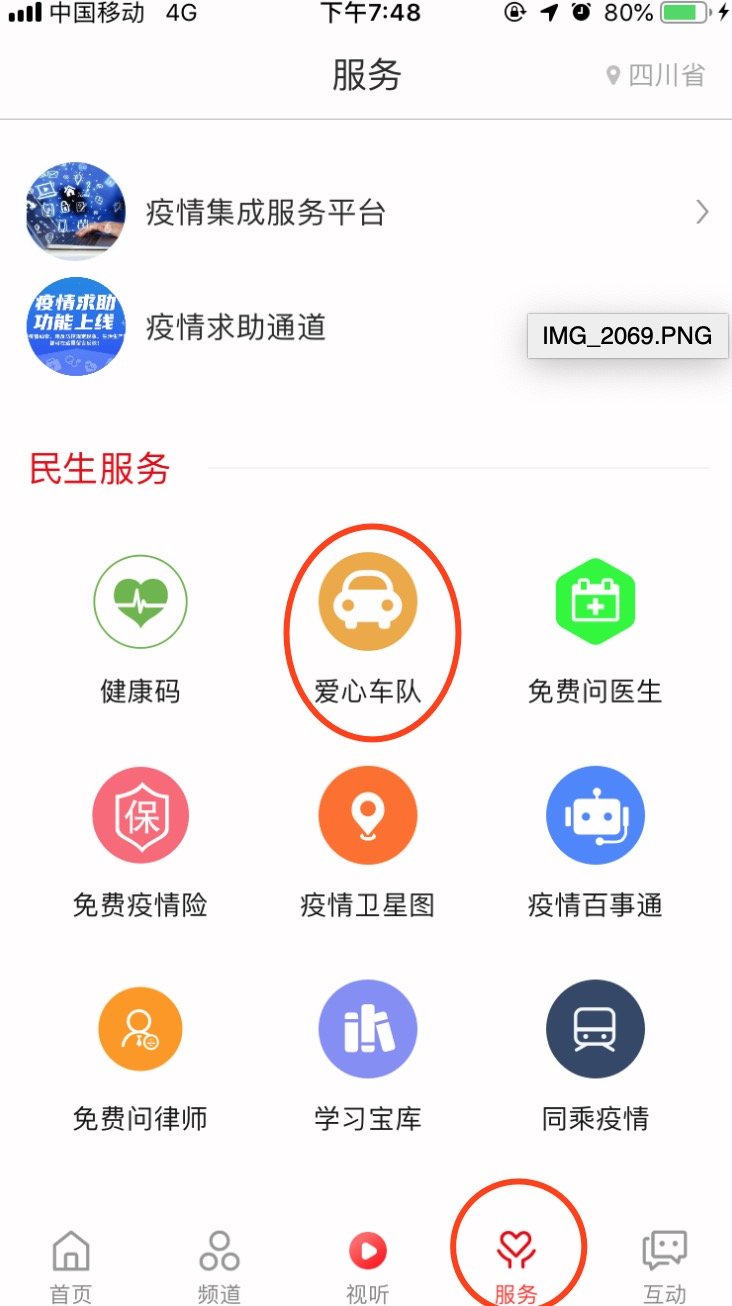Open 疫情求助通道 entry

(x=236, y=327)
